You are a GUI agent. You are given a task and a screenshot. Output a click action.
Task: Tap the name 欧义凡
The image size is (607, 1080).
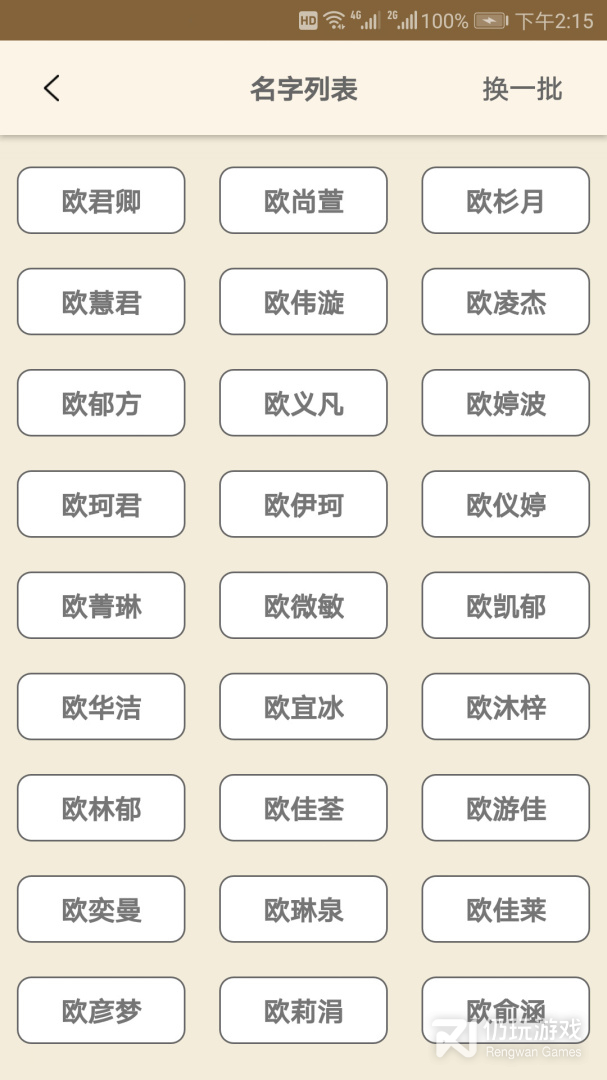(x=303, y=403)
